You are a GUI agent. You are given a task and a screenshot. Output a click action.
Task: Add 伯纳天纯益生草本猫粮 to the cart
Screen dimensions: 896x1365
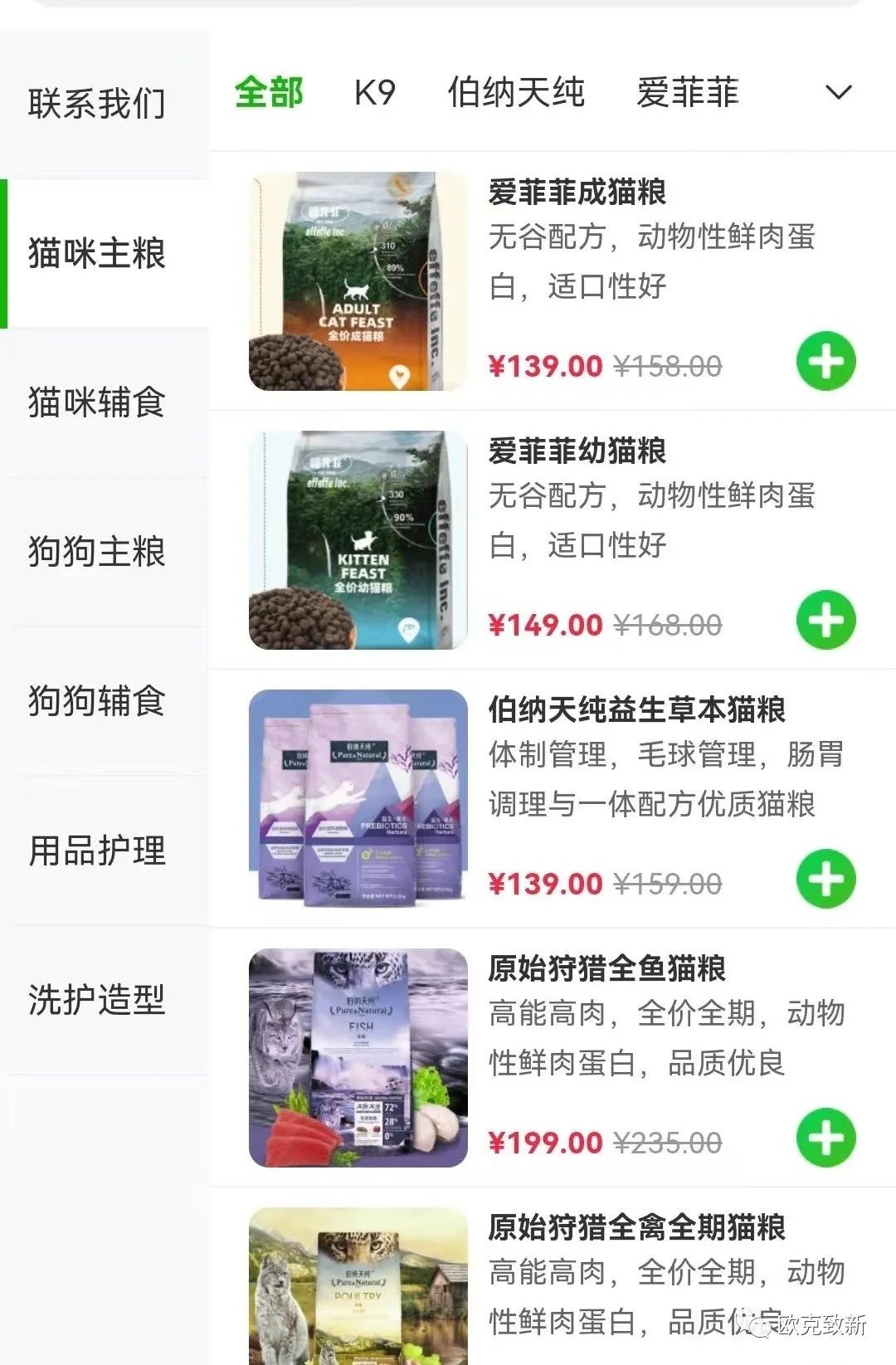click(825, 880)
